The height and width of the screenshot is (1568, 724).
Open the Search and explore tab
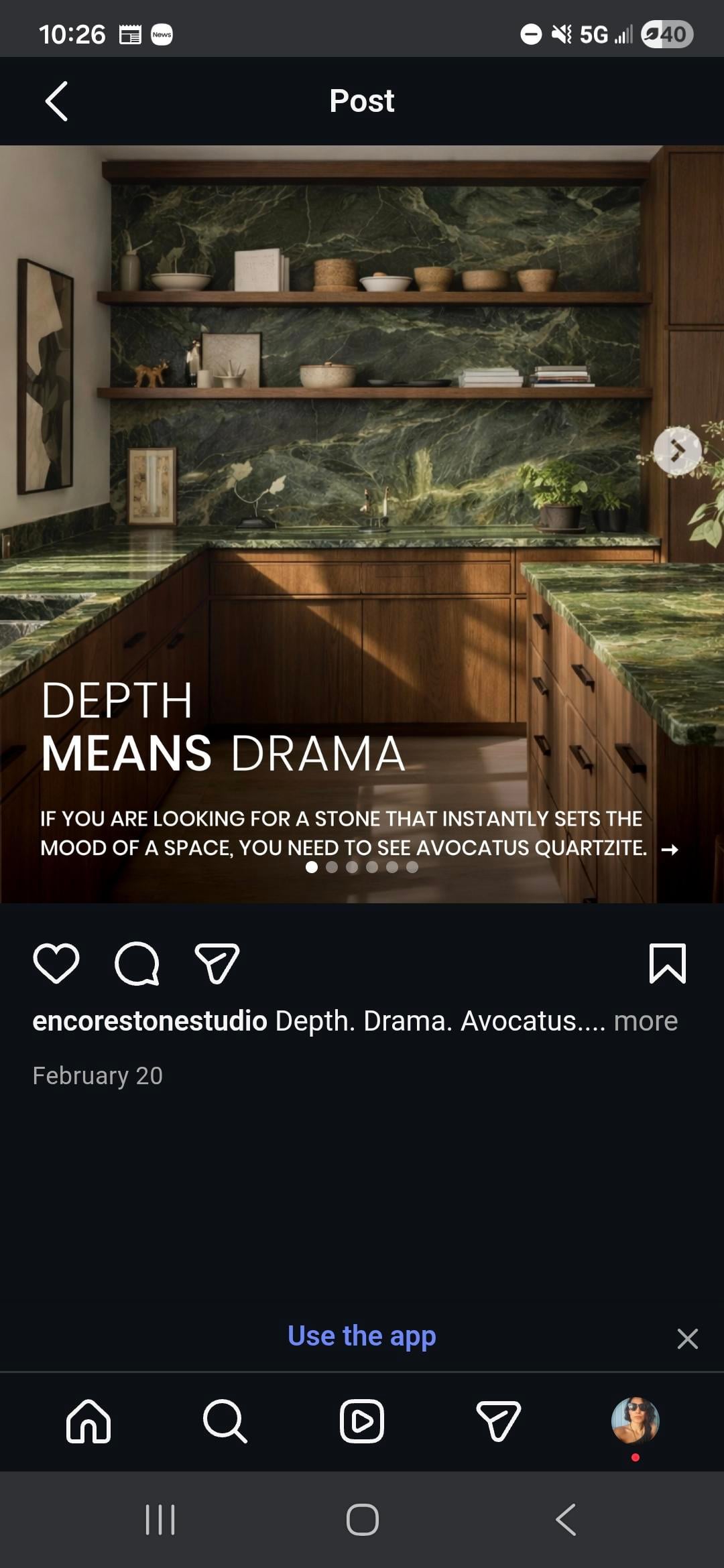point(225,1421)
